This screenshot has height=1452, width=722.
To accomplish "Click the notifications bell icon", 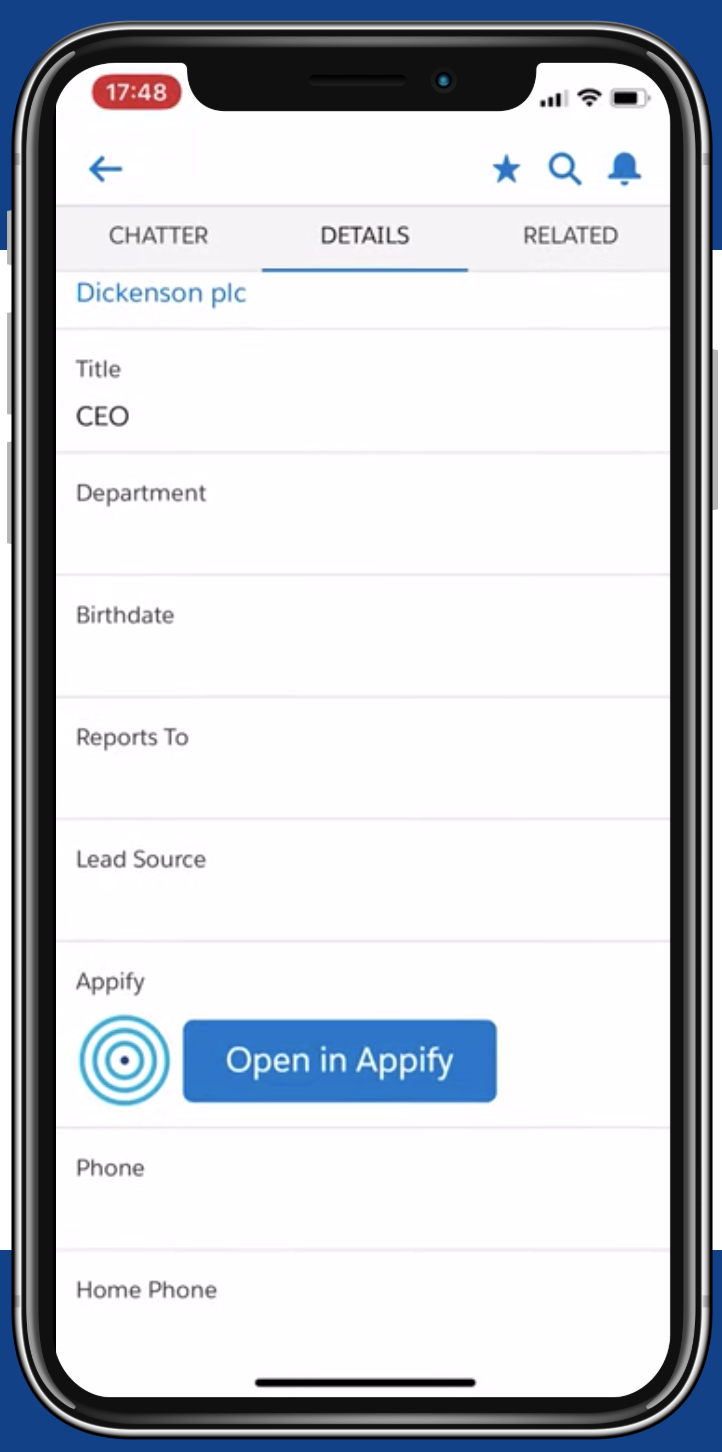I will (x=624, y=169).
